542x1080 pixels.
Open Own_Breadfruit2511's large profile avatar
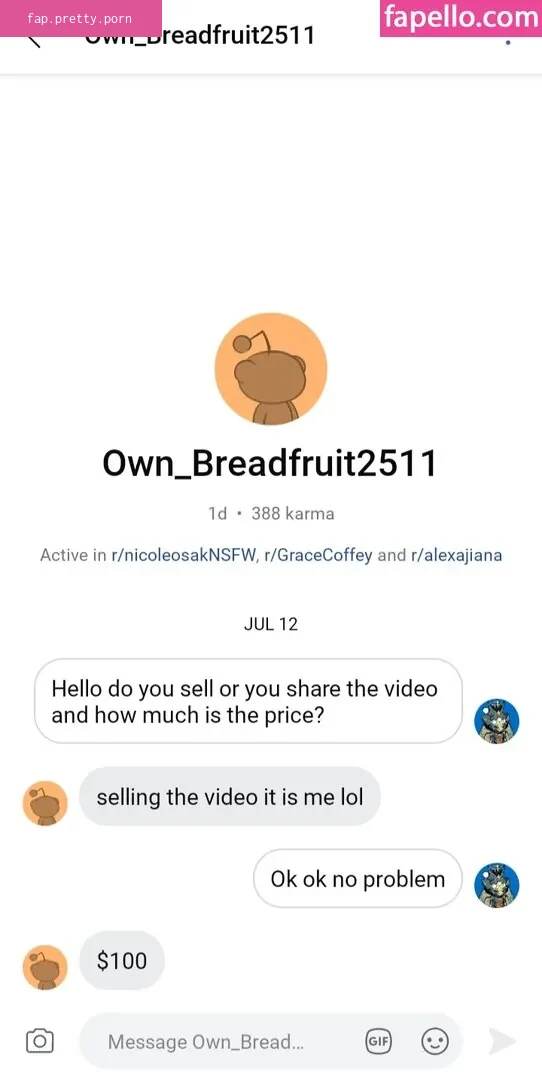tap(271, 369)
